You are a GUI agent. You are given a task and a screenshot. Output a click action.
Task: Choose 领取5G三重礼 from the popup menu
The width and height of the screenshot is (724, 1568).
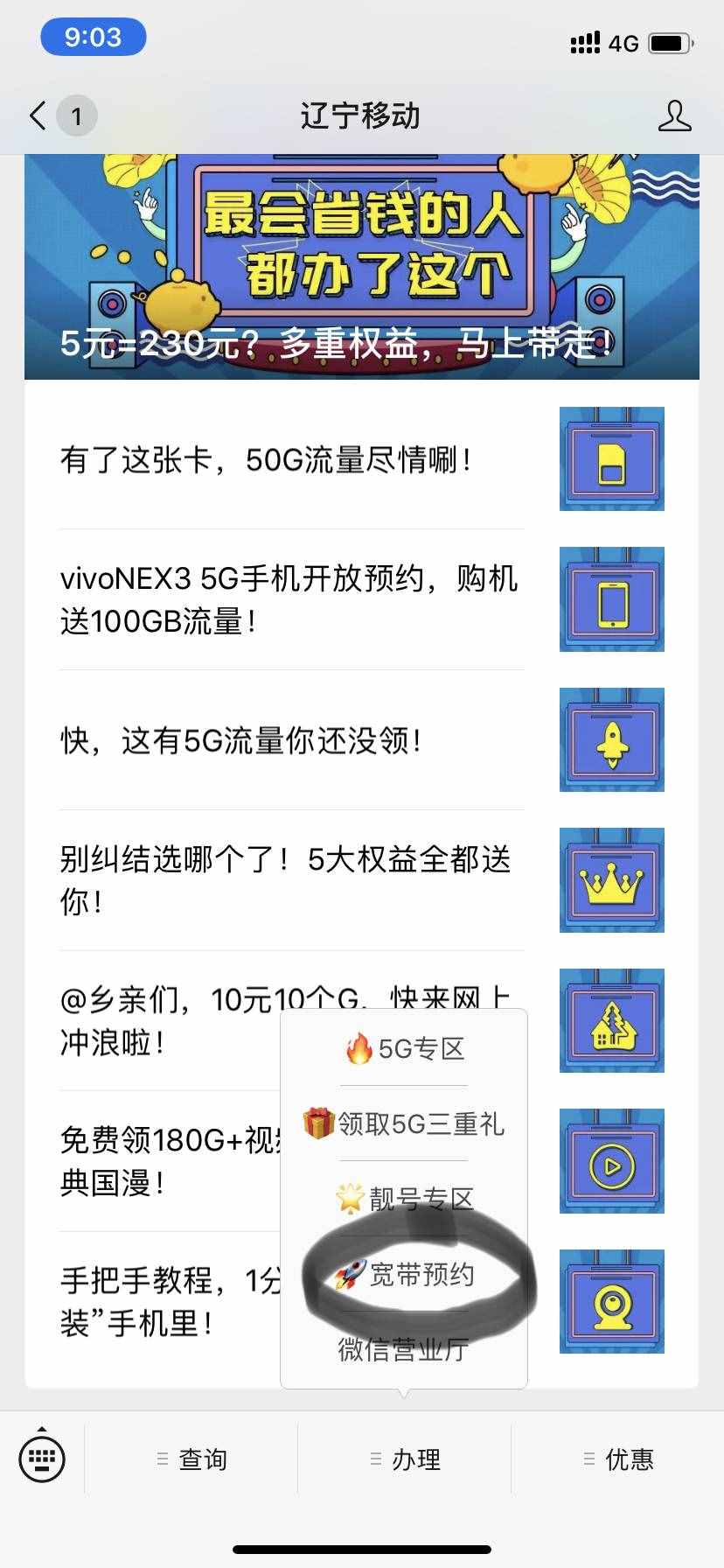[x=404, y=1123]
